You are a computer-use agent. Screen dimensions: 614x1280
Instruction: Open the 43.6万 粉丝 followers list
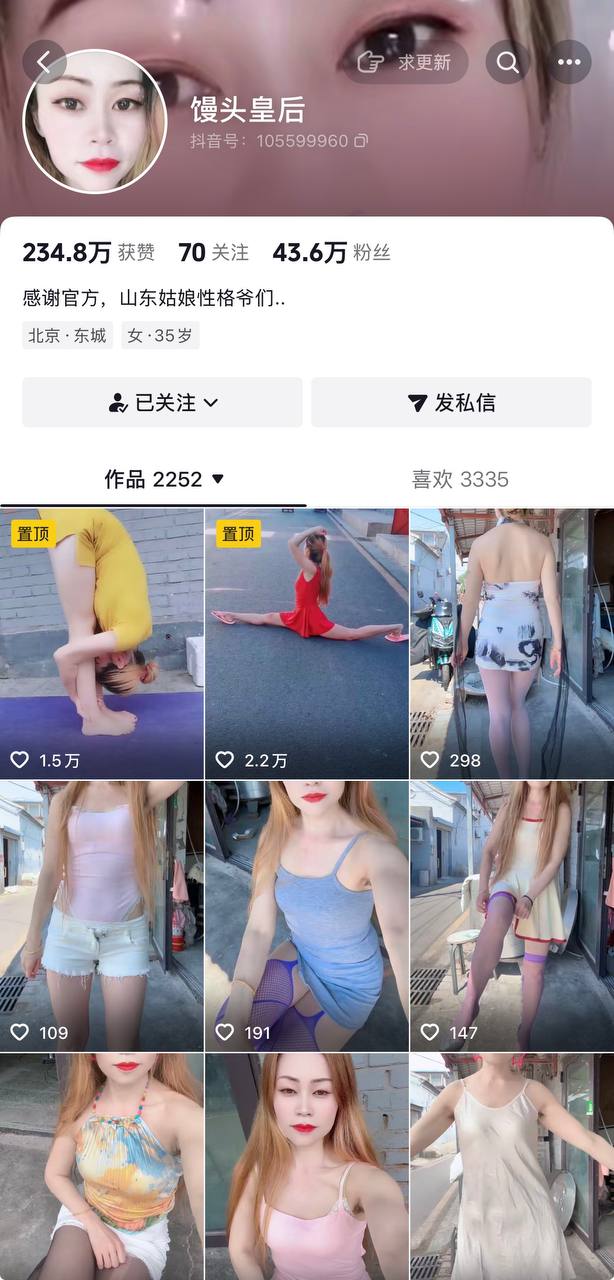pos(331,253)
